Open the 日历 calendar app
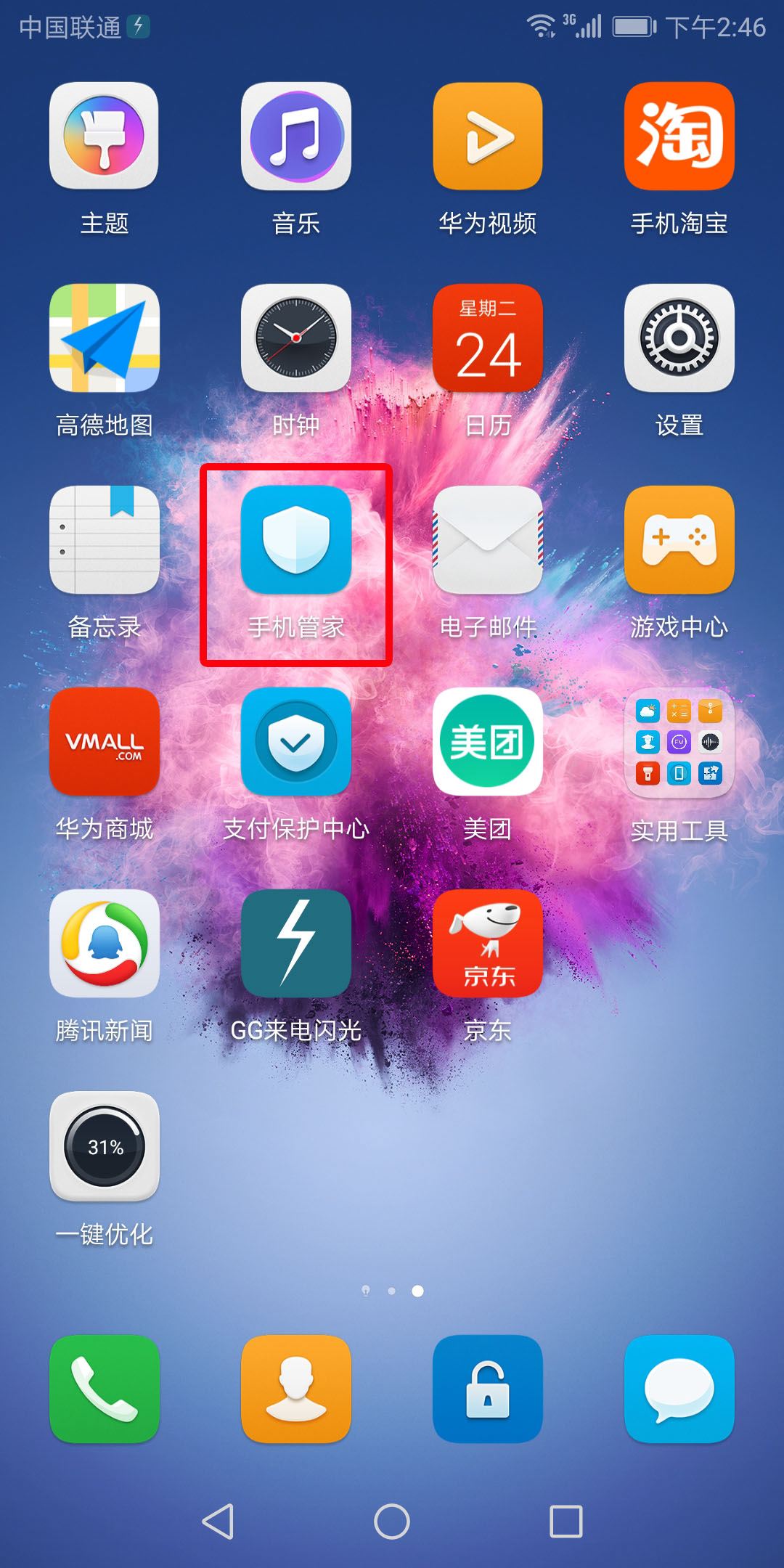 [x=487, y=338]
